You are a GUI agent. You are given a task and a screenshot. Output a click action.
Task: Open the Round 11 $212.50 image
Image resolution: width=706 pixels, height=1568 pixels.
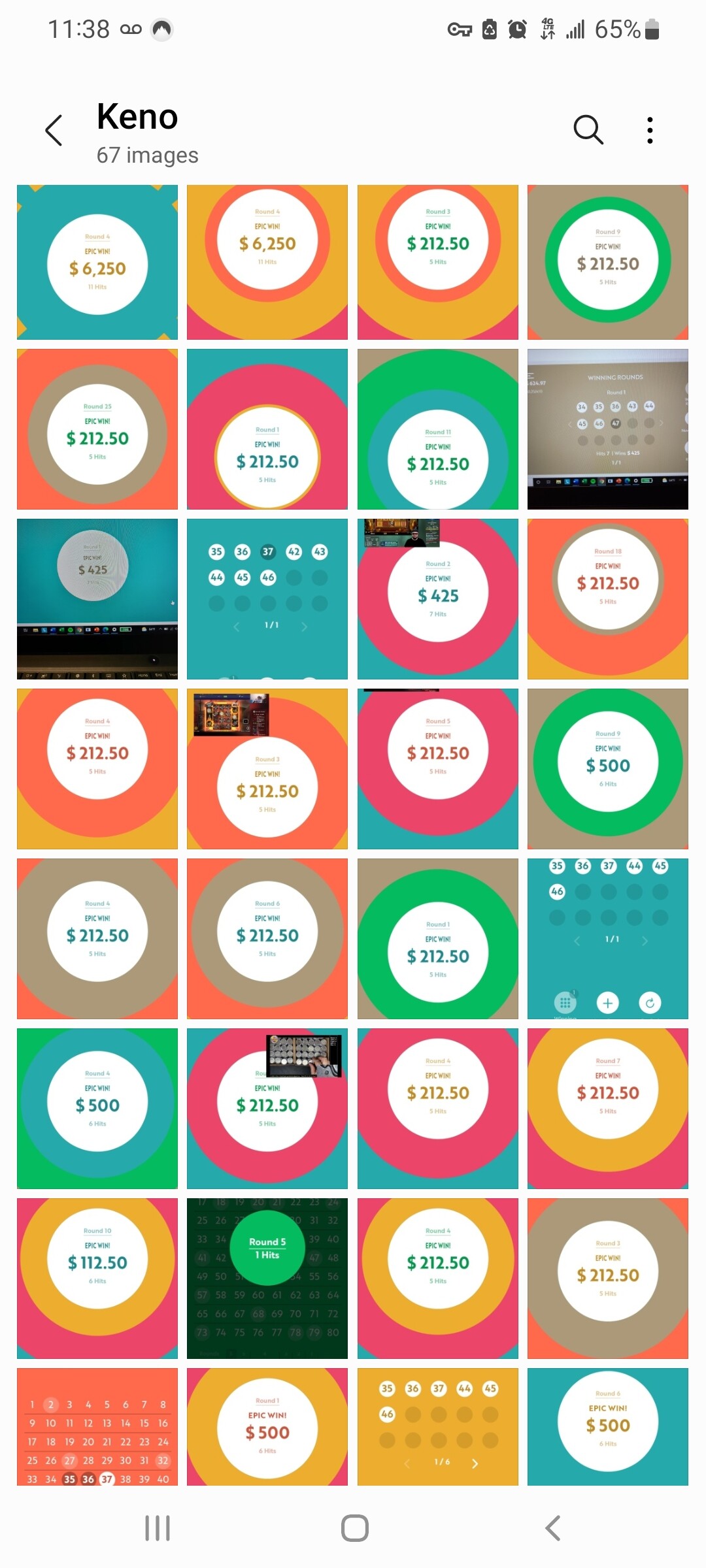coord(437,429)
